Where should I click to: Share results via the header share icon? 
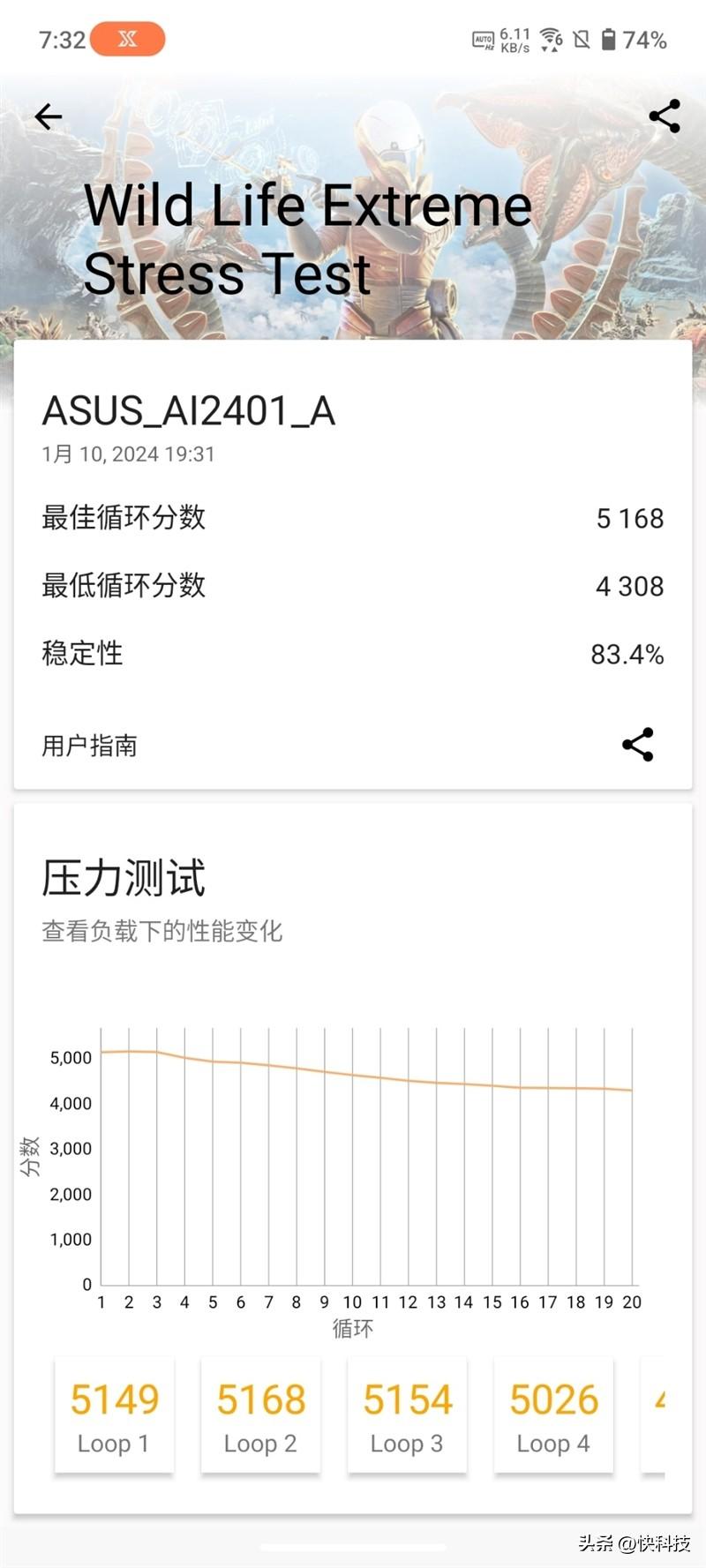(664, 116)
